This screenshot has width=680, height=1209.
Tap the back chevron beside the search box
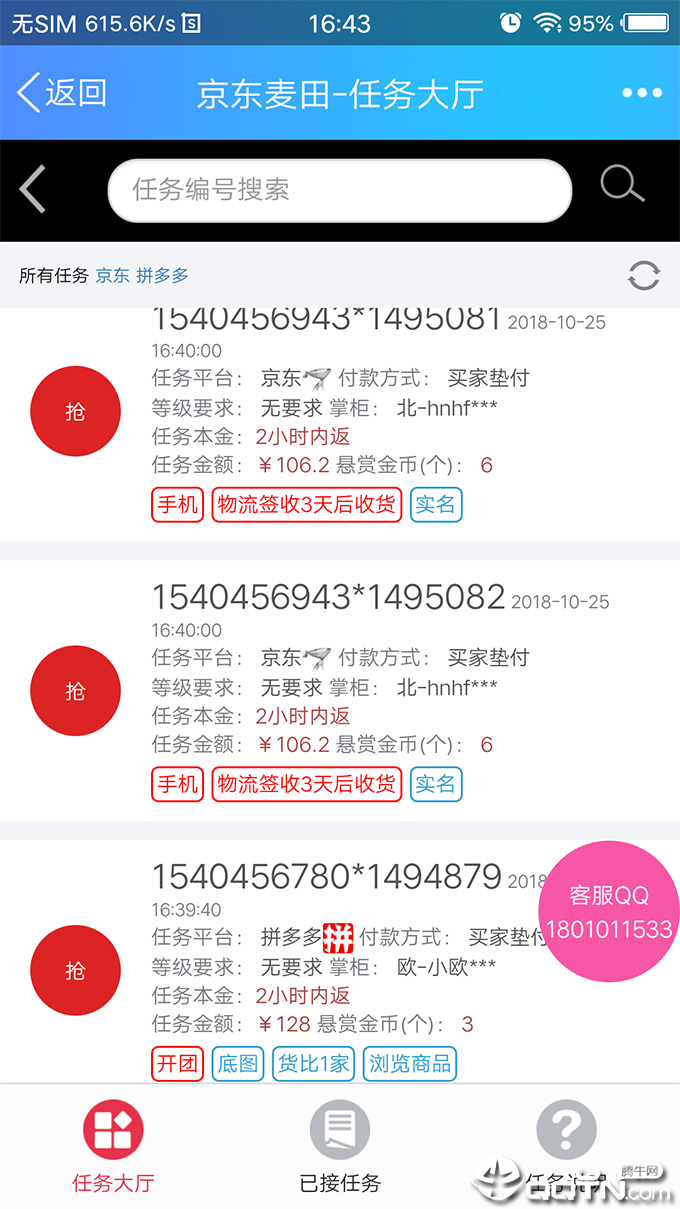(33, 189)
